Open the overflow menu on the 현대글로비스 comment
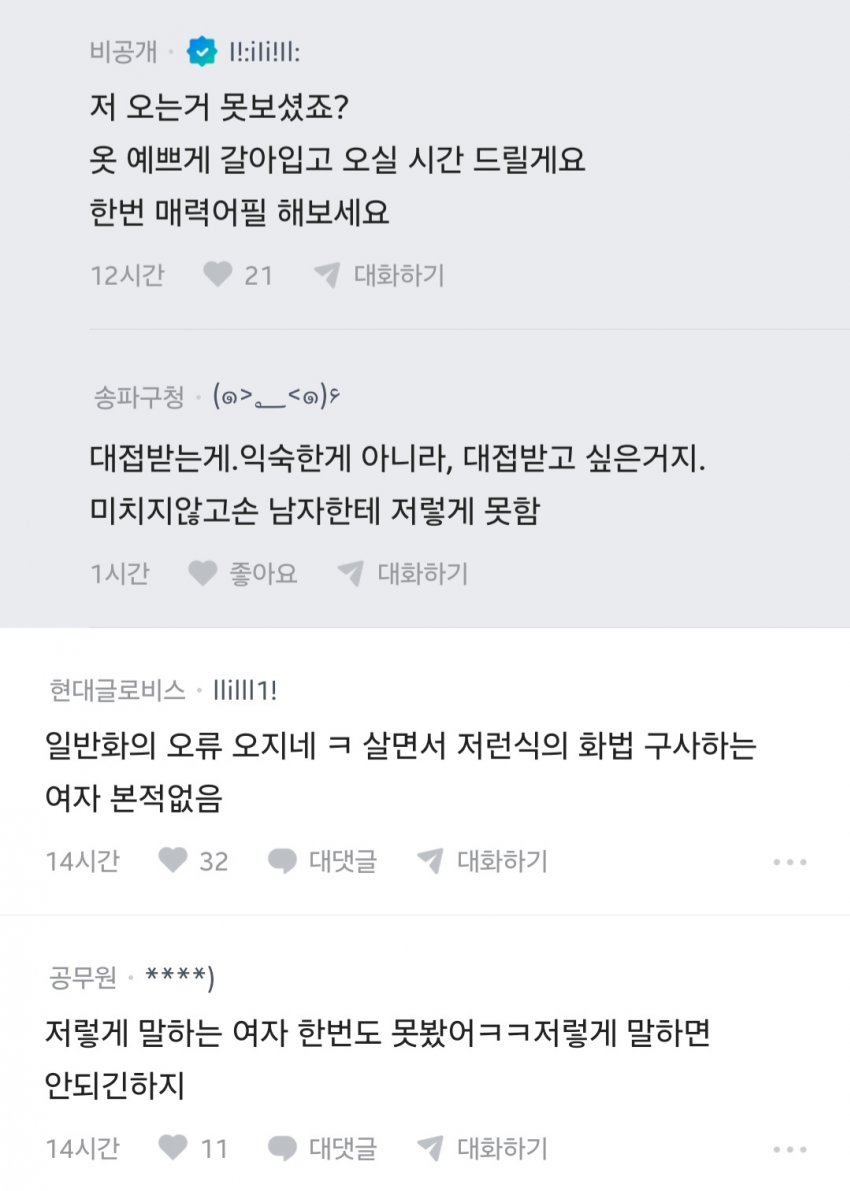 pyautogui.click(x=790, y=862)
